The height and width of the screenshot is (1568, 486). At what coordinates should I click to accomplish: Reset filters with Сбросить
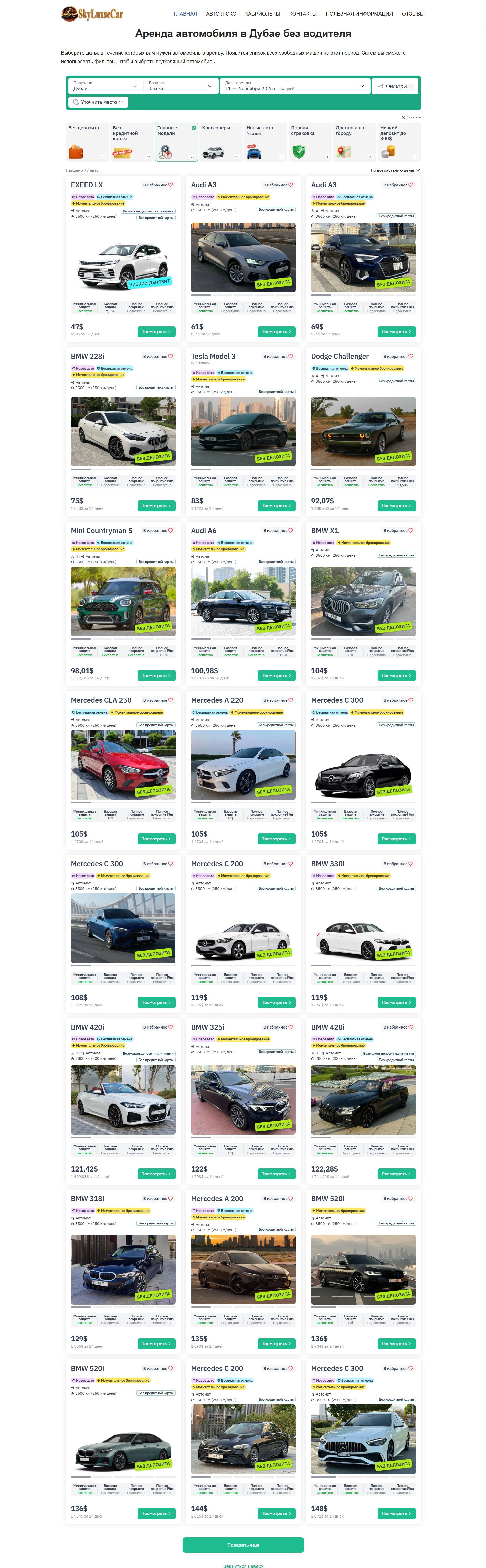[x=411, y=117]
